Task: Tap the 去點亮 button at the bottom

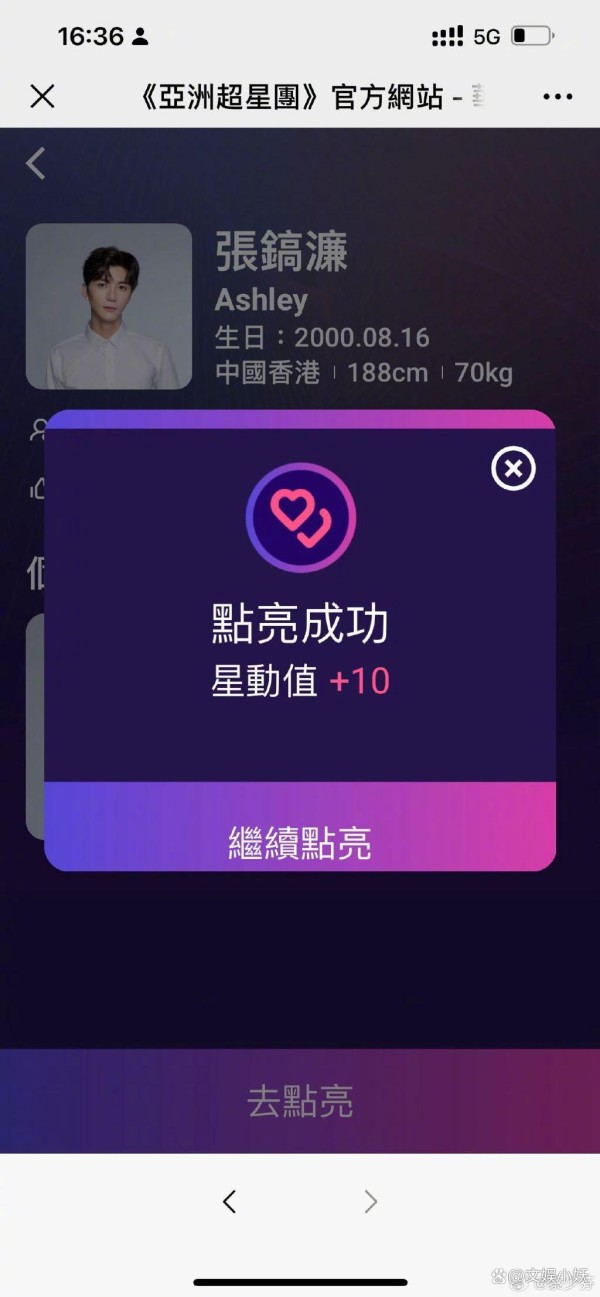Action: (300, 1101)
